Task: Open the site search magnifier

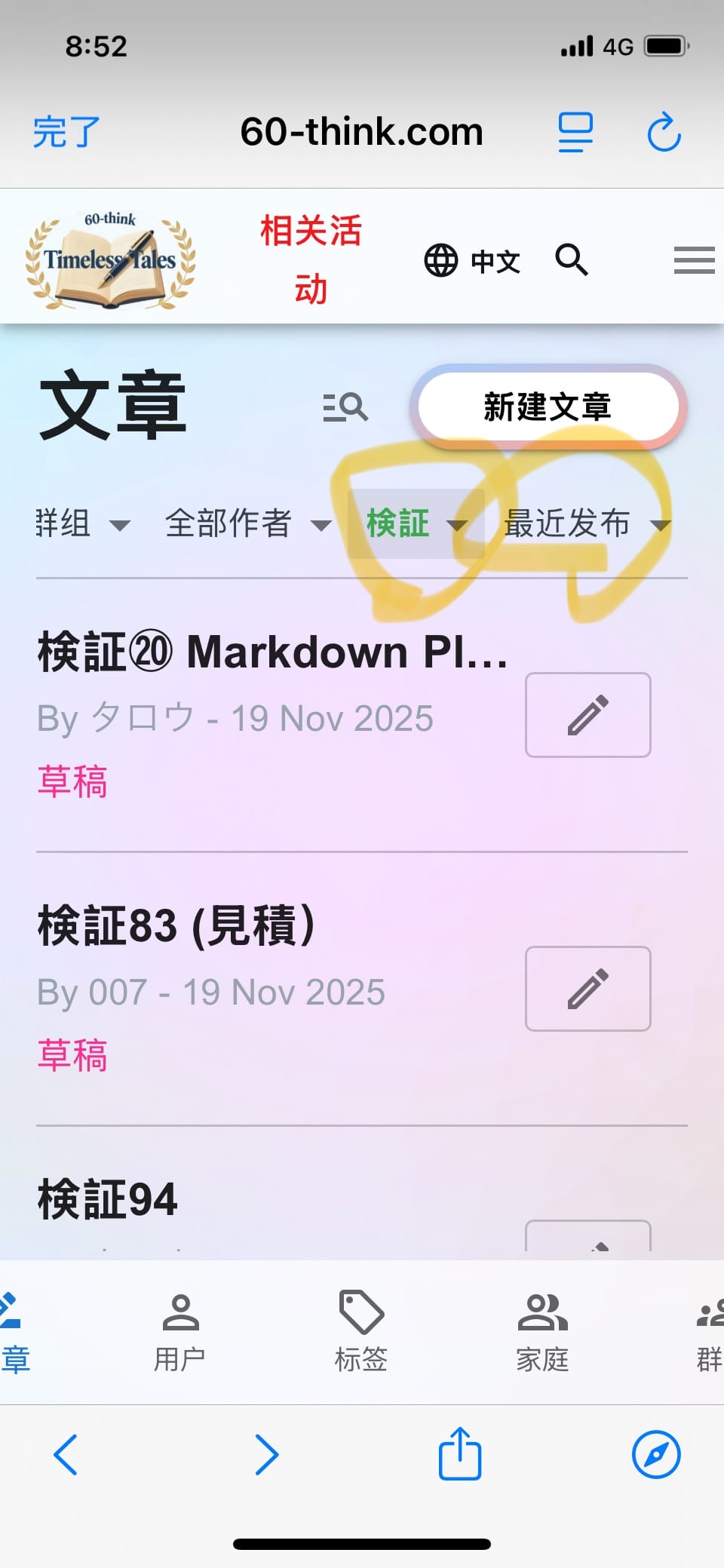Action: (x=572, y=260)
